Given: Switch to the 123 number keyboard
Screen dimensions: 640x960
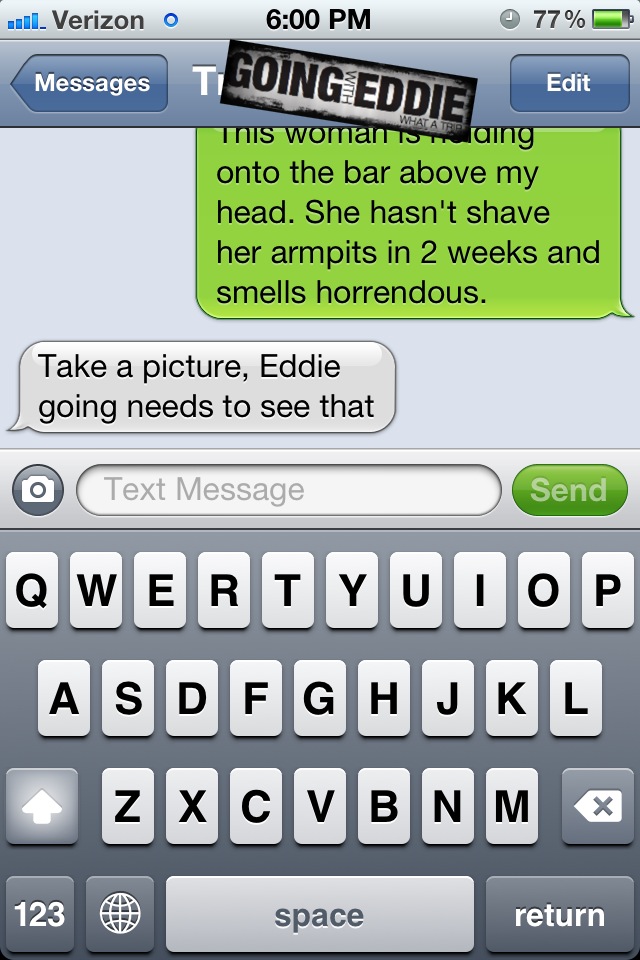Looking at the screenshot, I should (40, 914).
